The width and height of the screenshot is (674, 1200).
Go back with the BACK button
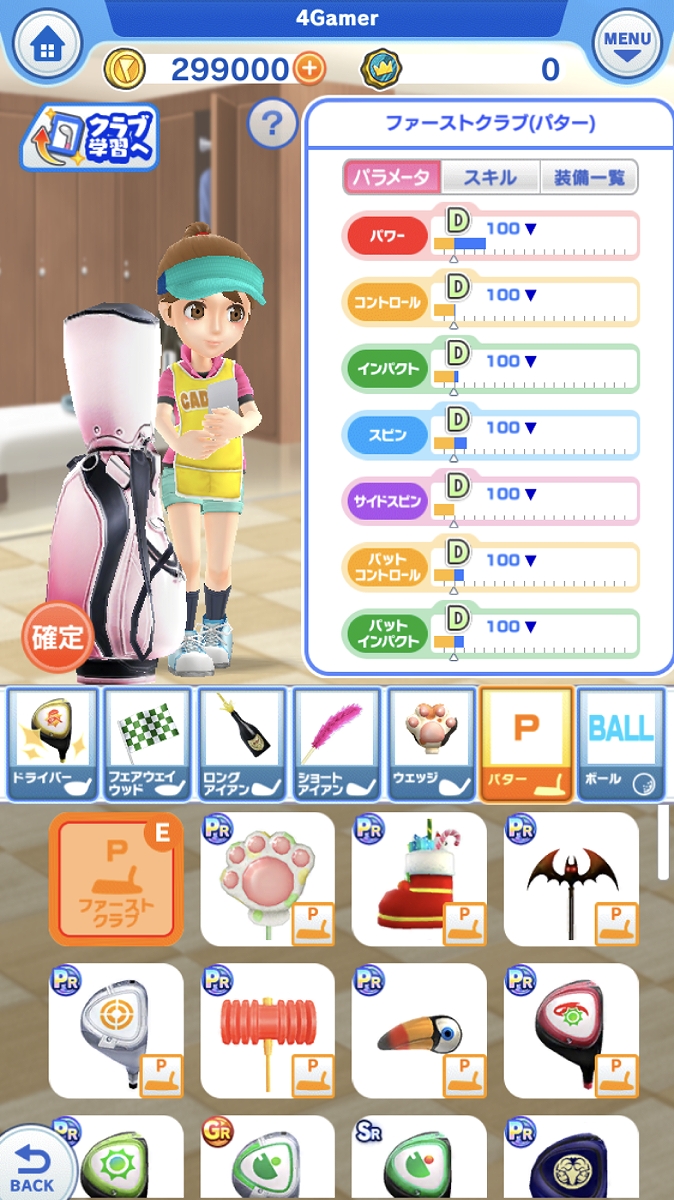[33, 1165]
